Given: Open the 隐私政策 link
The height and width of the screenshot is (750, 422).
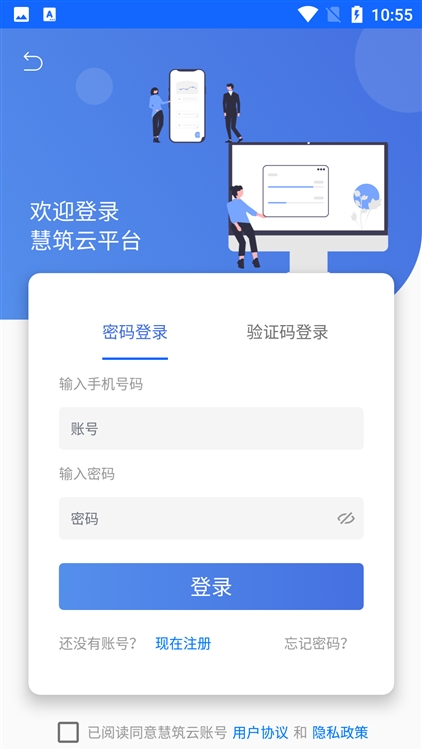Looking at the screenshot, I should point(340,732).
